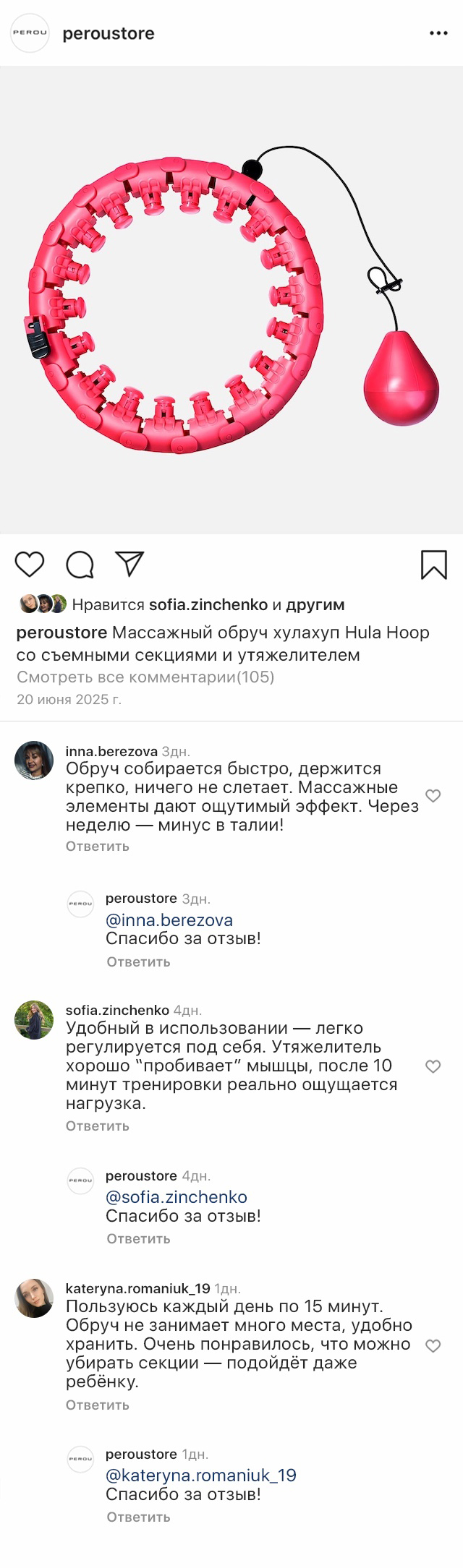Like the peroustore hula hoop post

(x=30, y=564)
